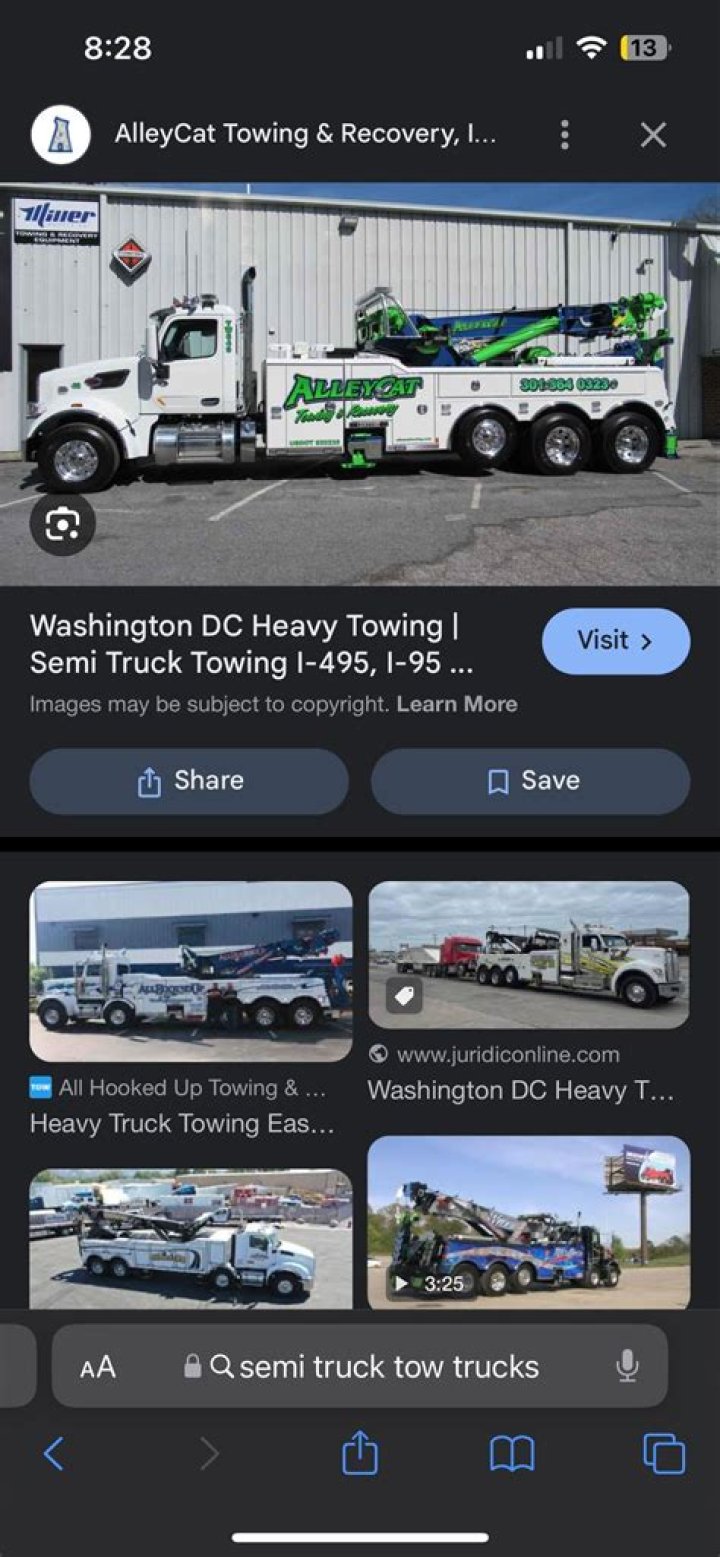Screen dimensions: 720x1557
Task: Save the image to collections
Action: tap(530, 781)
